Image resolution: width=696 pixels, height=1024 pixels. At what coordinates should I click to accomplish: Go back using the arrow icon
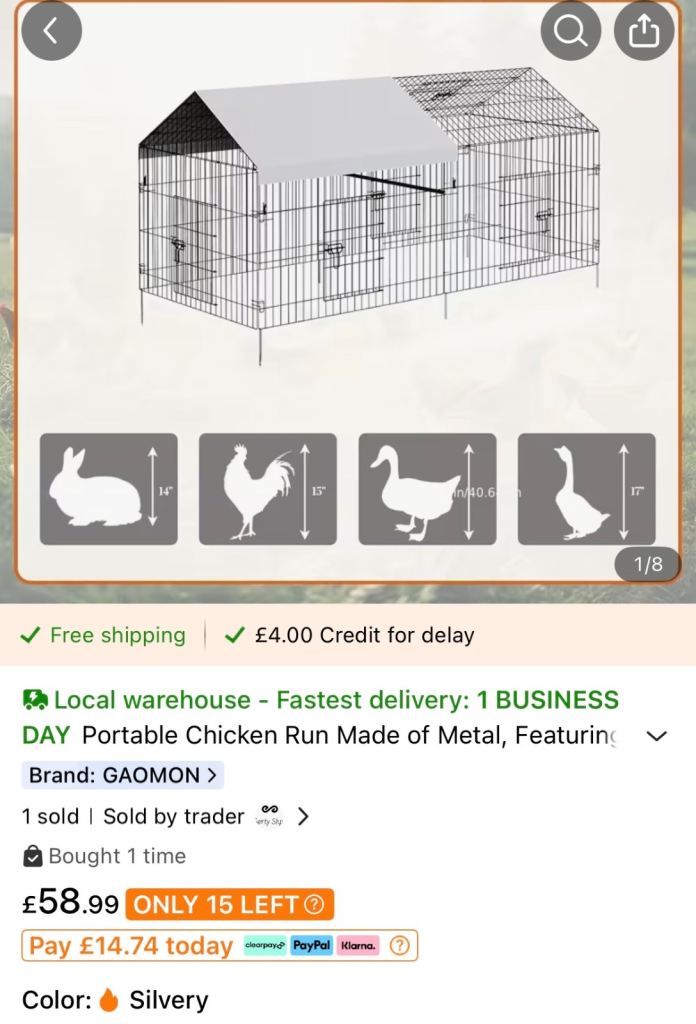pos(50,31)
